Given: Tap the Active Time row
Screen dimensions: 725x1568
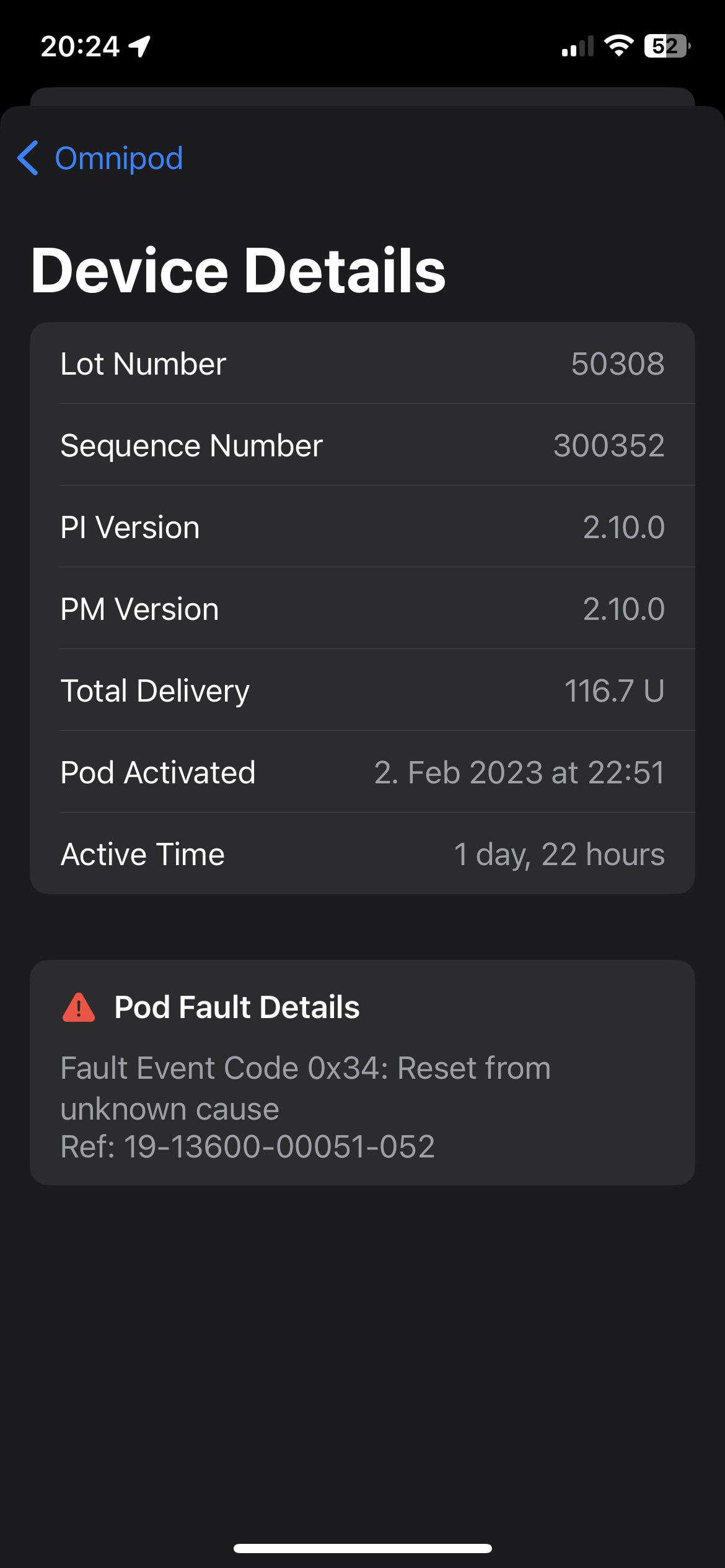Looking at the screenshot, I should click(362, 854).
